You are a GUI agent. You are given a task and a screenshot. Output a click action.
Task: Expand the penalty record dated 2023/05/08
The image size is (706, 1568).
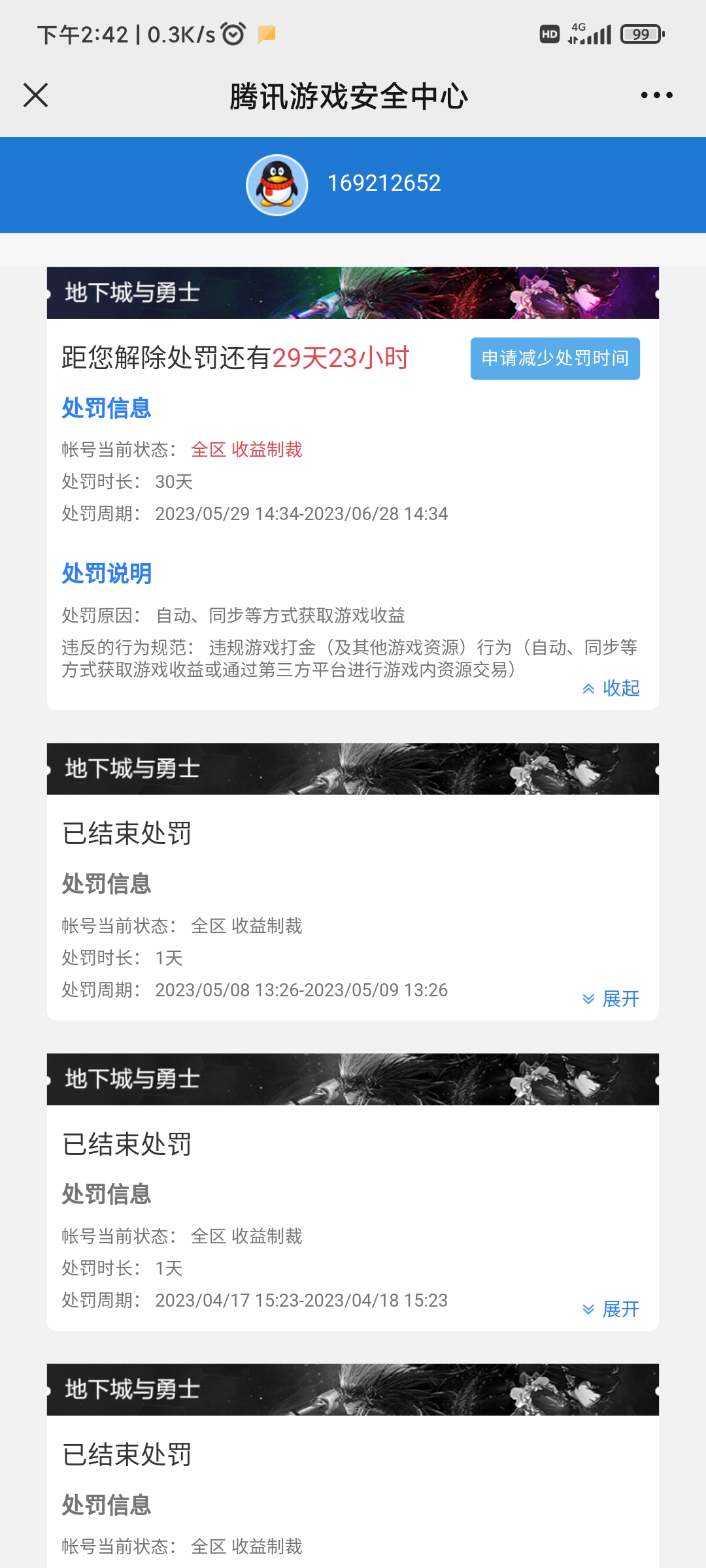611,998
